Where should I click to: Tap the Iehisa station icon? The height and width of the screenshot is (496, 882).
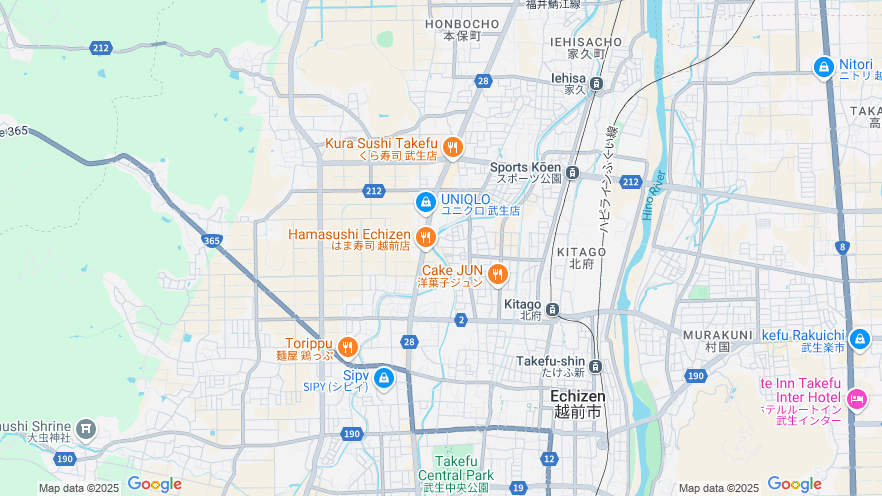pyautogui.click(x=596, y=83)
